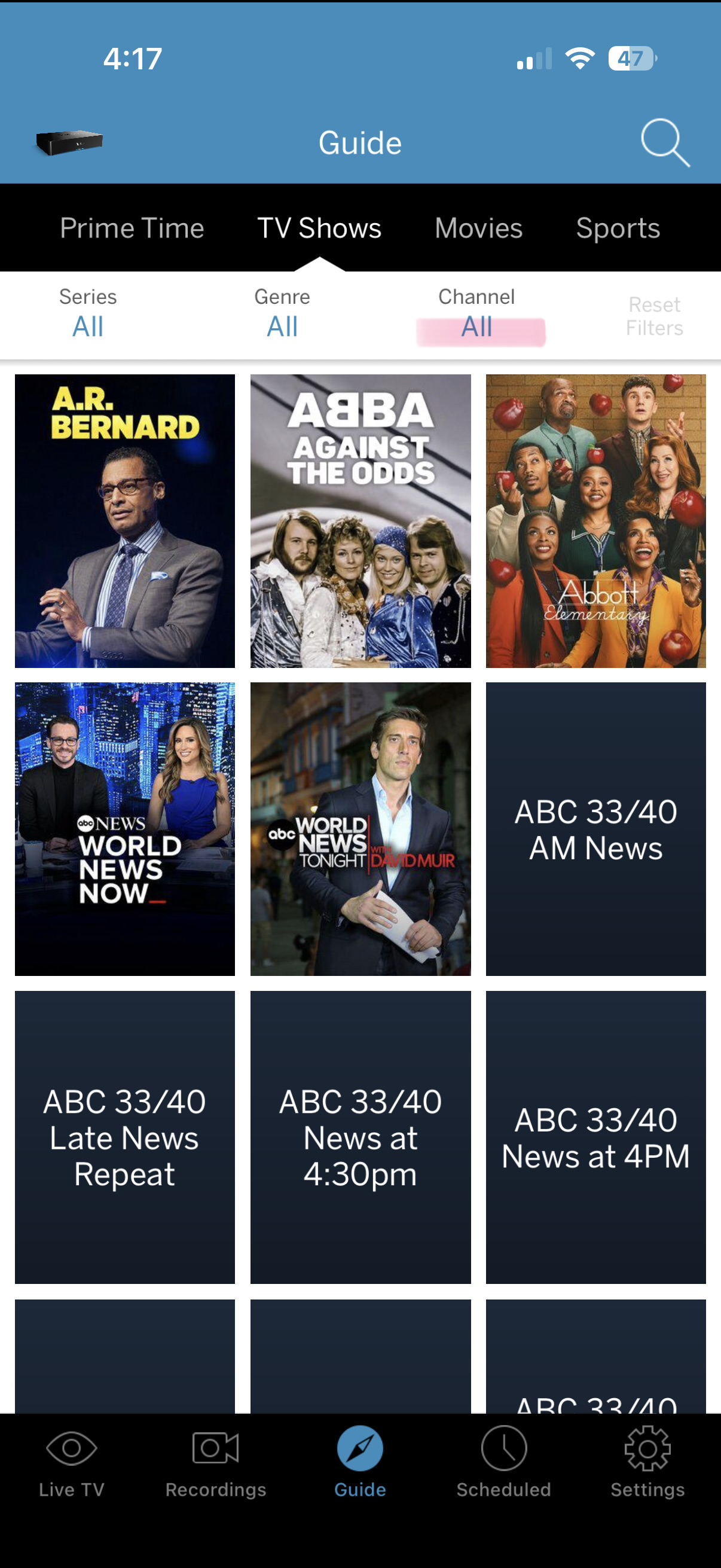Open ABBA Against the Odds

click(360, 520)
